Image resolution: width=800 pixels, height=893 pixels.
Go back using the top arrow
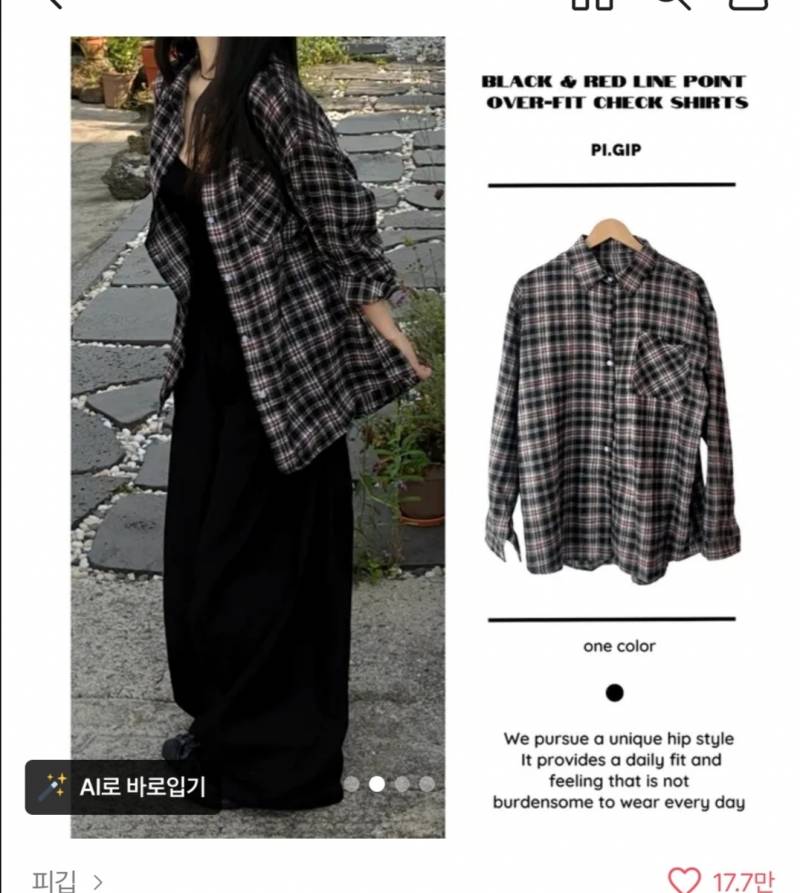(x=54, y=3)
